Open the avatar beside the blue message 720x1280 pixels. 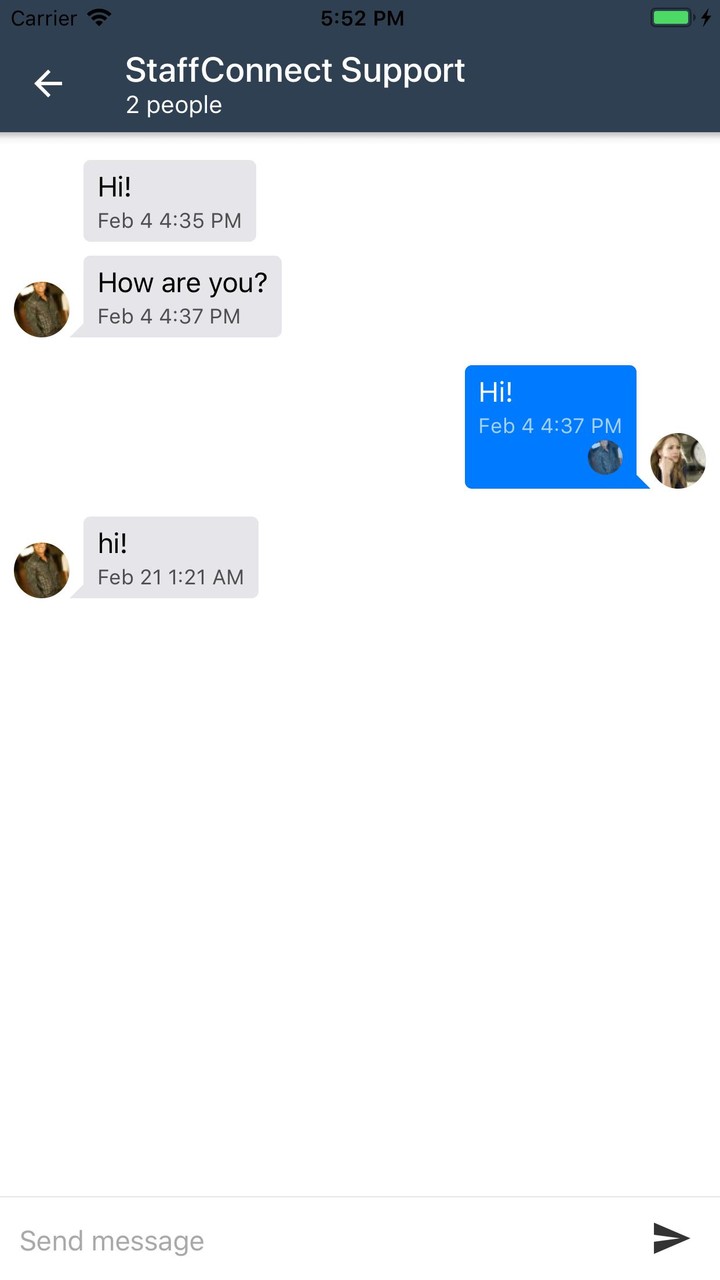click(678, 461)
